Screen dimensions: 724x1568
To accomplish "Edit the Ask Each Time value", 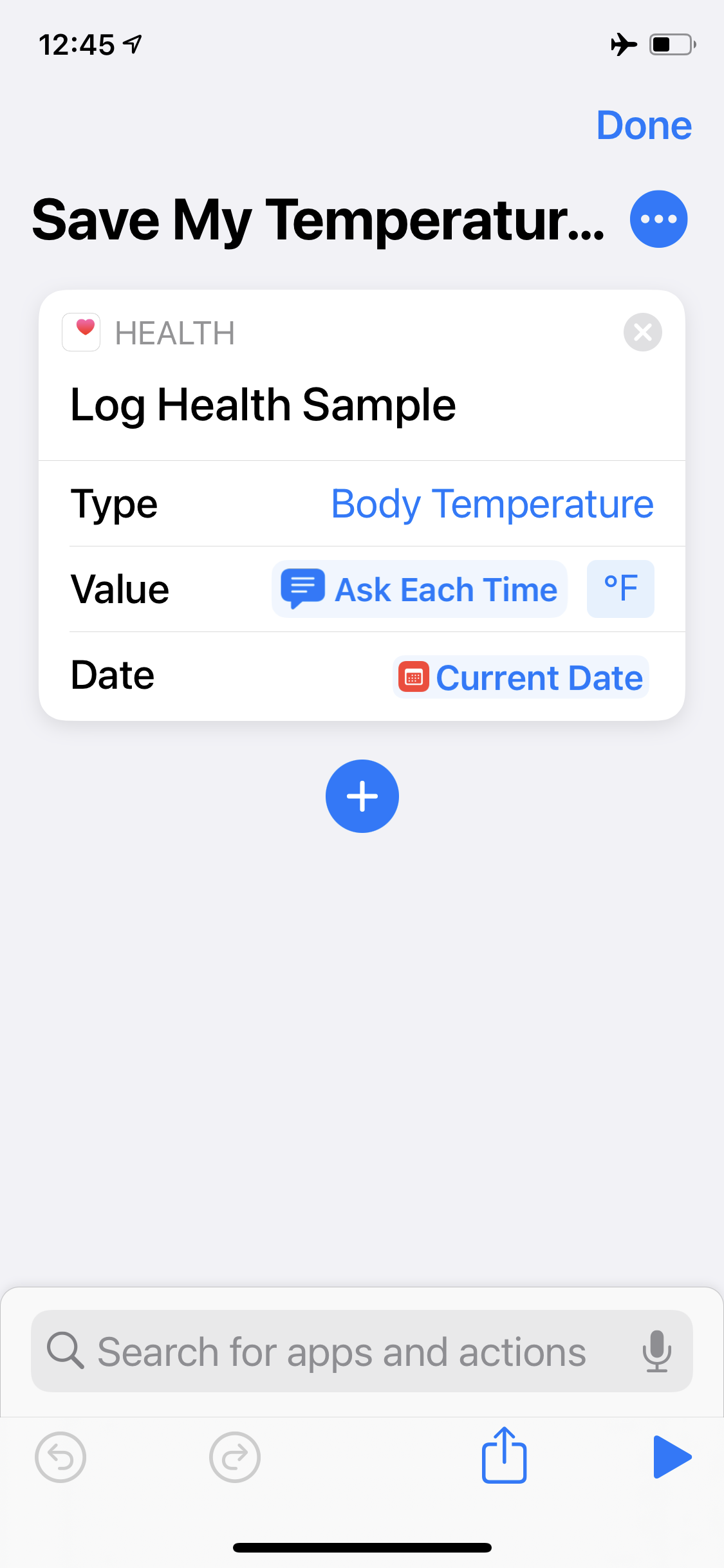I will click(x=420, y=589).
